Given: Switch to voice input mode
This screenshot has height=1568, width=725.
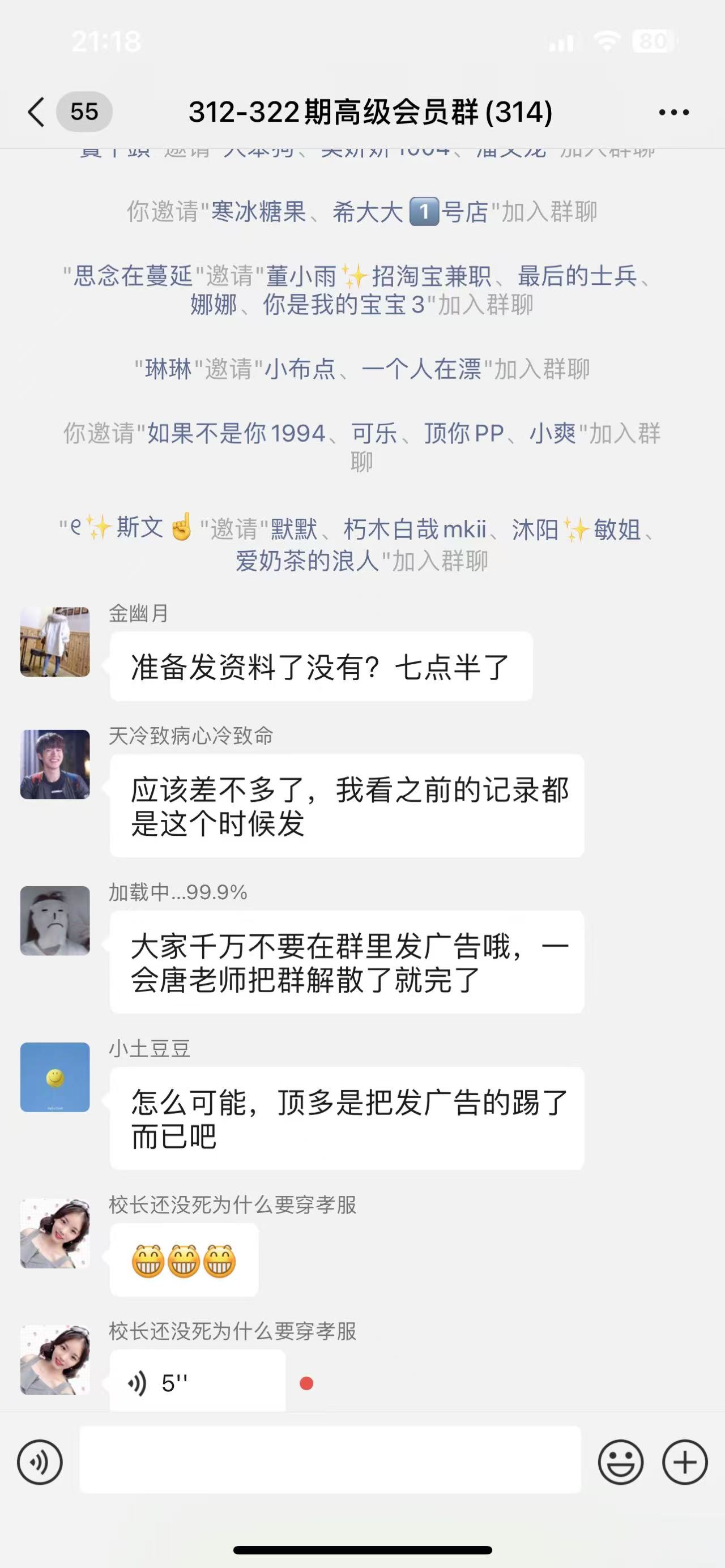Looking at the screenshot, I should (40, 1462).
